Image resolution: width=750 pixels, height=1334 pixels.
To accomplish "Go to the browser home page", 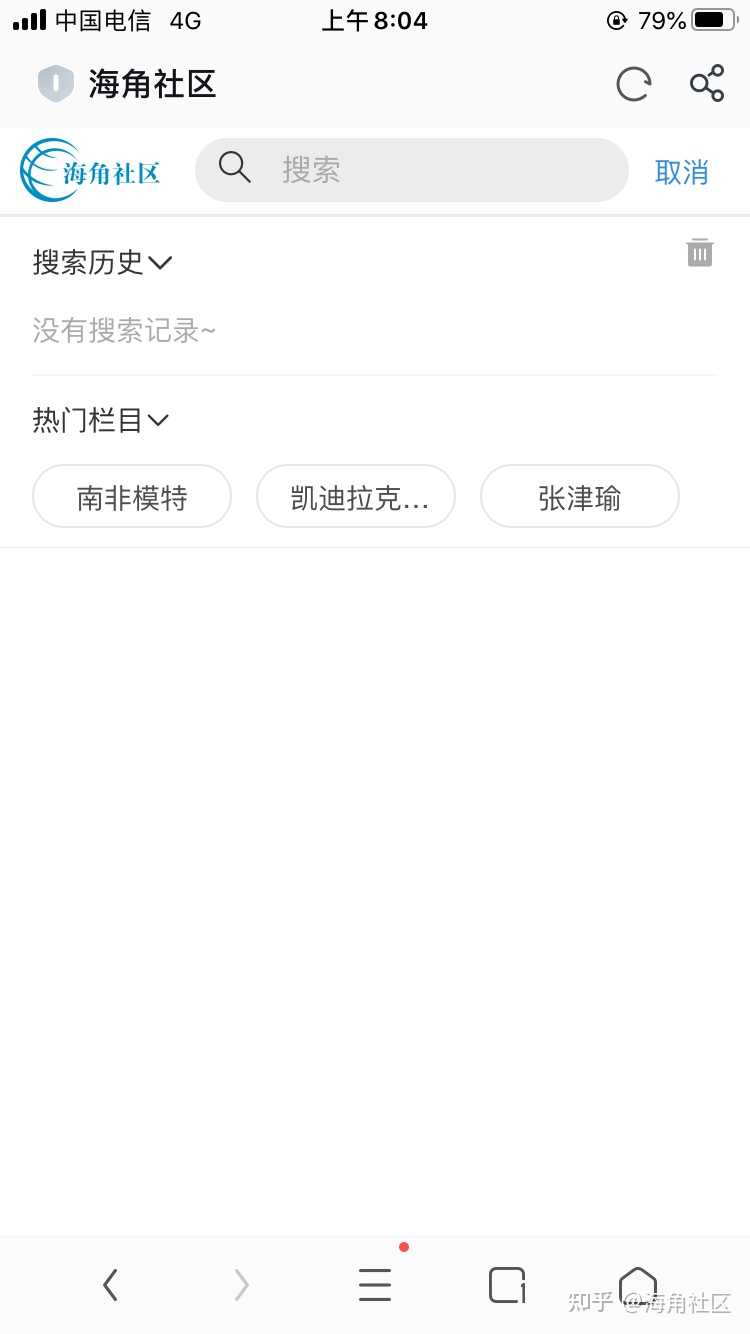I will 638,1285.
